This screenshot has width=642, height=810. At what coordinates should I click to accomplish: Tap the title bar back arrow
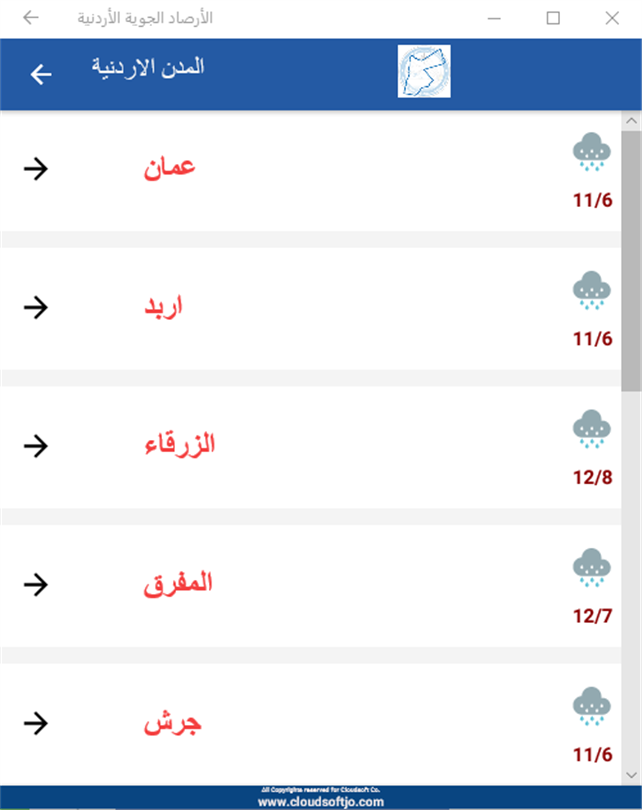point(31,18)
